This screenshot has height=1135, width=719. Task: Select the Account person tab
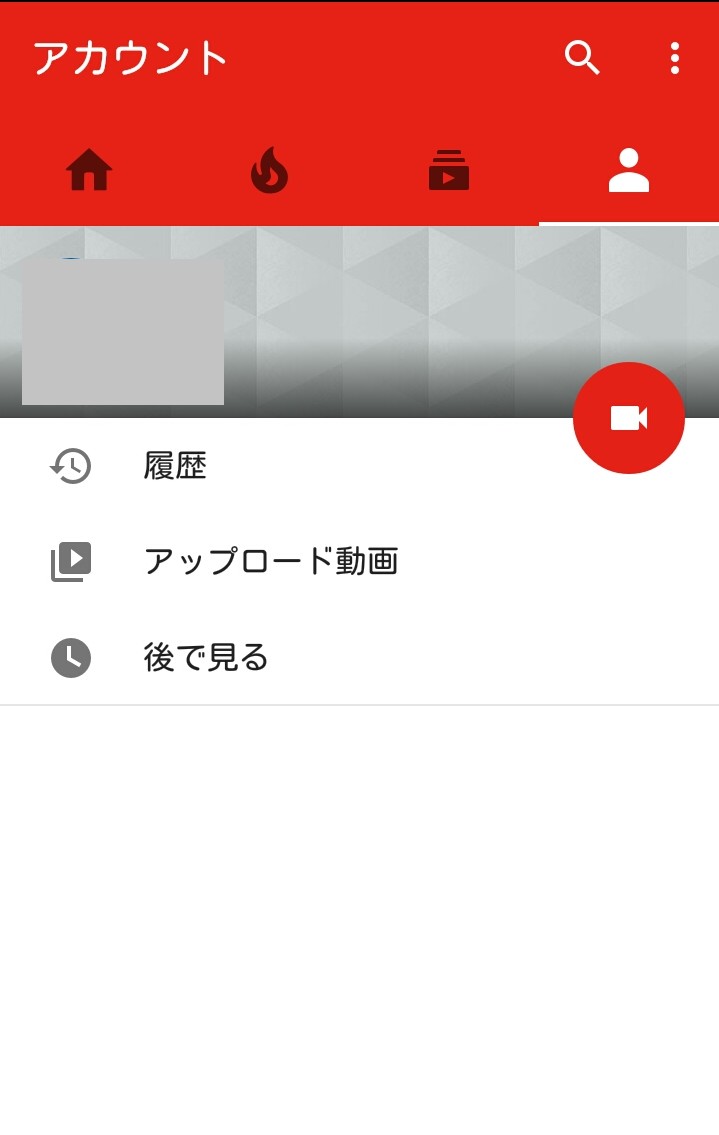tap(629, 170)
